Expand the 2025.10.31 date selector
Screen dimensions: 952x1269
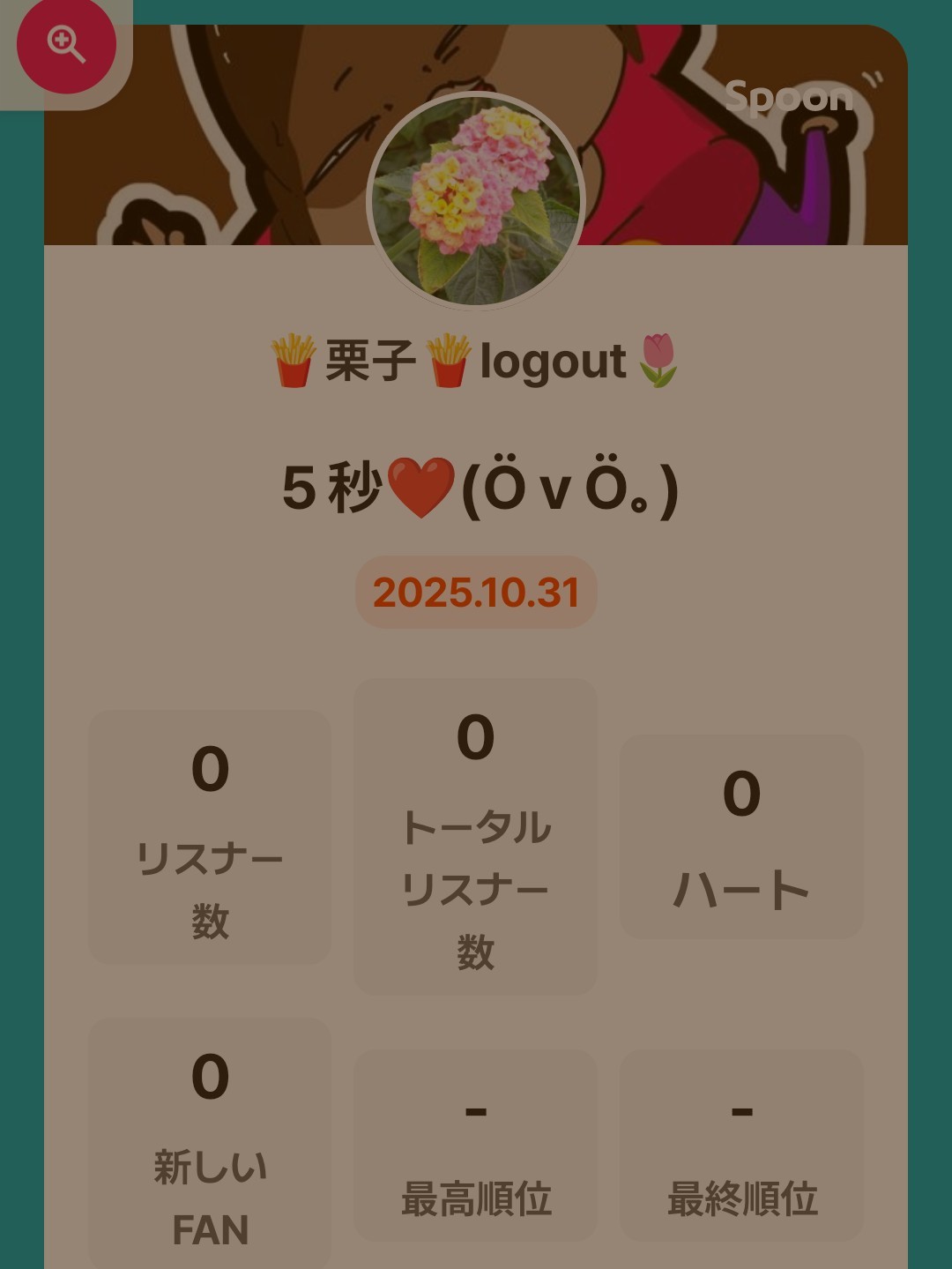(x=476, y=593)
